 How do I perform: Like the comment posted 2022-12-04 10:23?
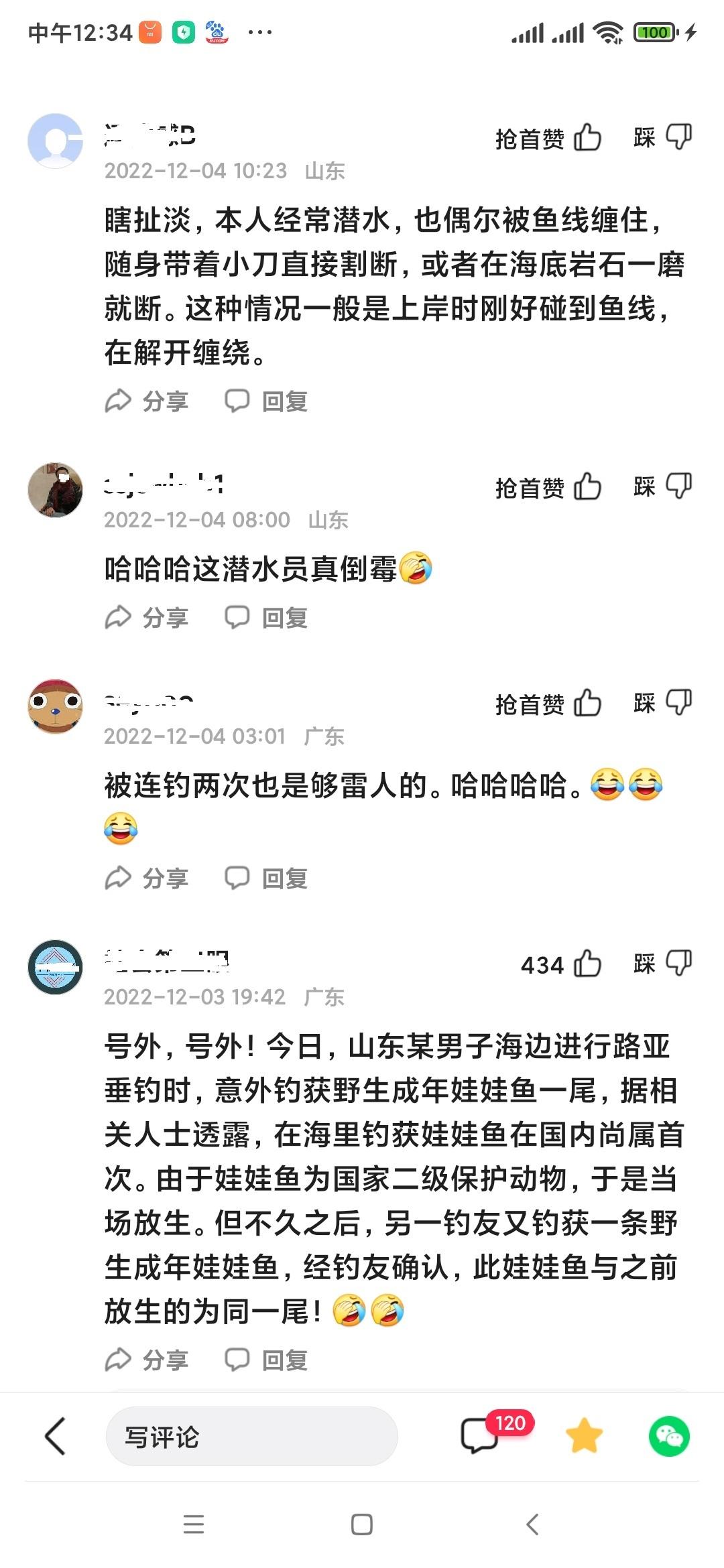coord(587,137)
